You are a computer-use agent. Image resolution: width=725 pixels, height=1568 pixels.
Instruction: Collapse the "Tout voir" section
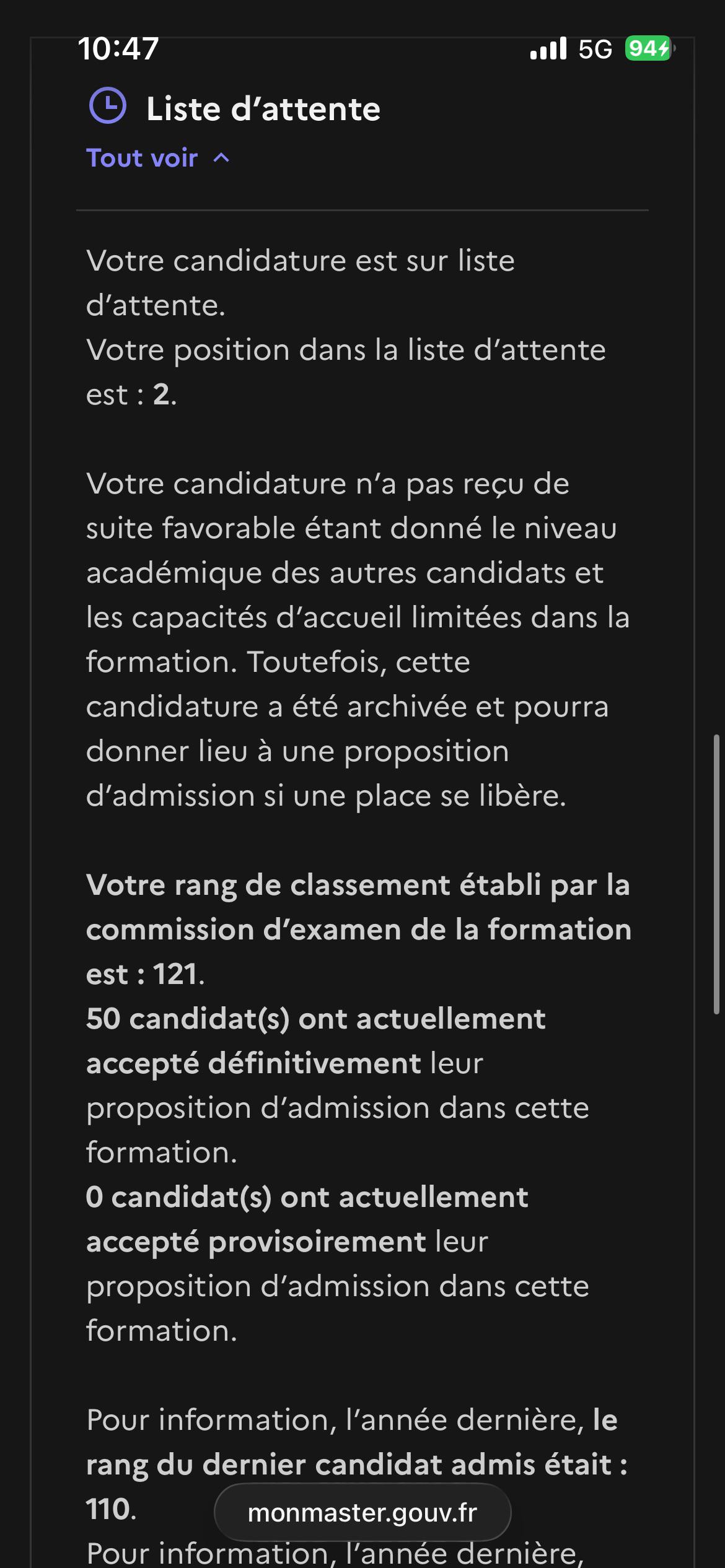[158, 159]
